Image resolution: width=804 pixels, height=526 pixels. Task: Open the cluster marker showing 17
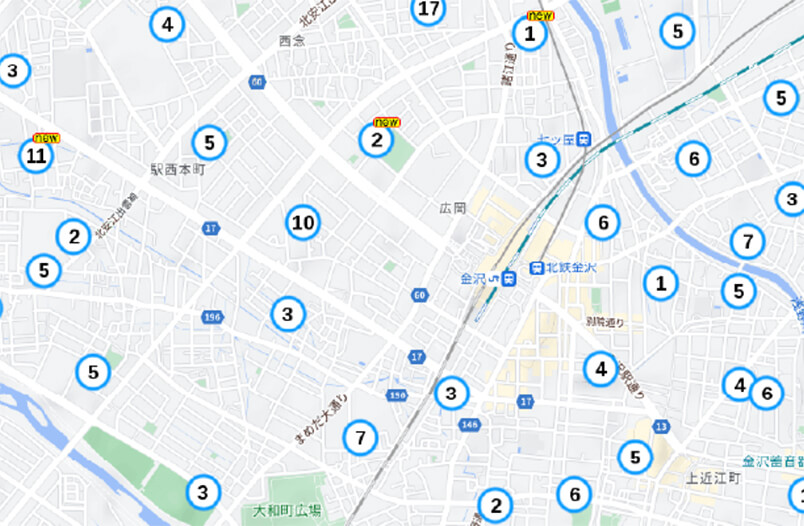point(428,10)
